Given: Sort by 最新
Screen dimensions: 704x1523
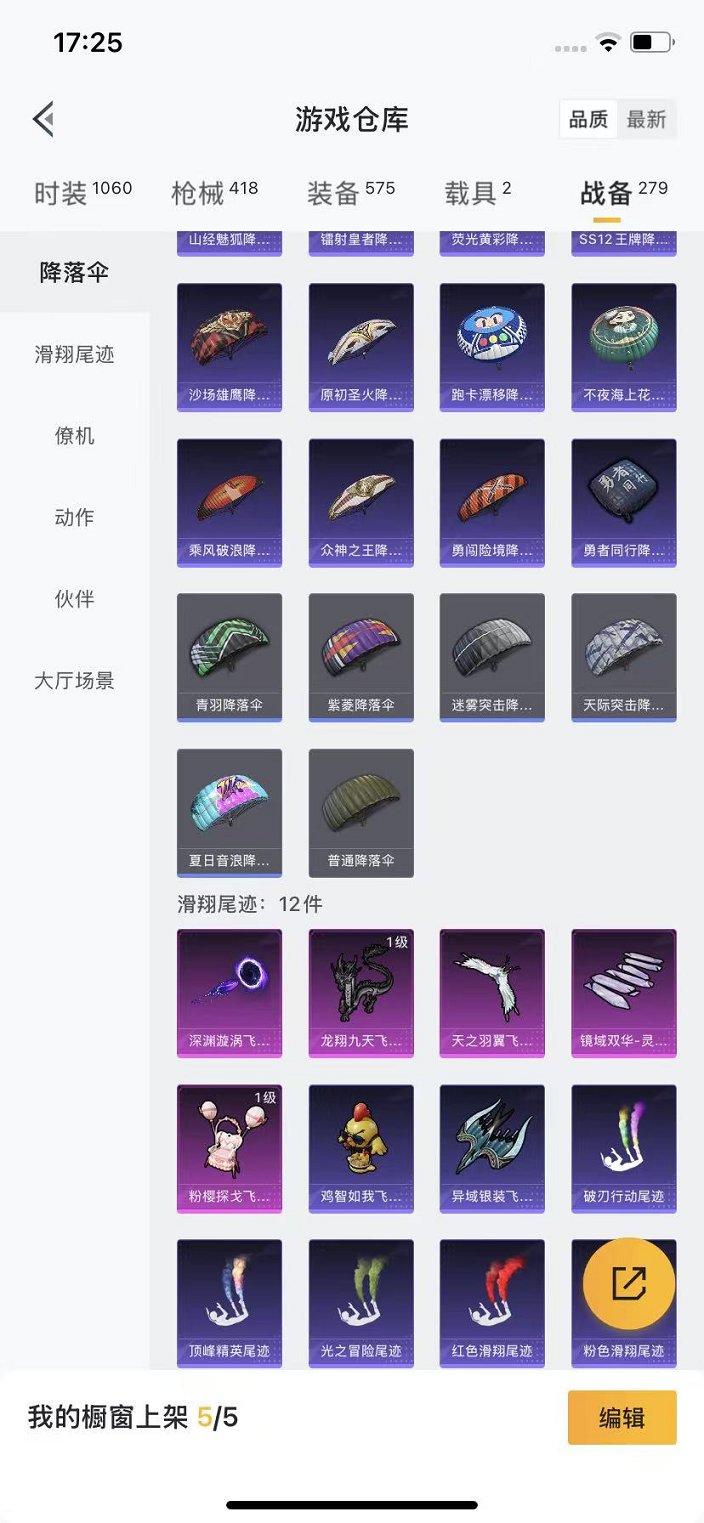Looking at the screenshot, I should (646, 120).
